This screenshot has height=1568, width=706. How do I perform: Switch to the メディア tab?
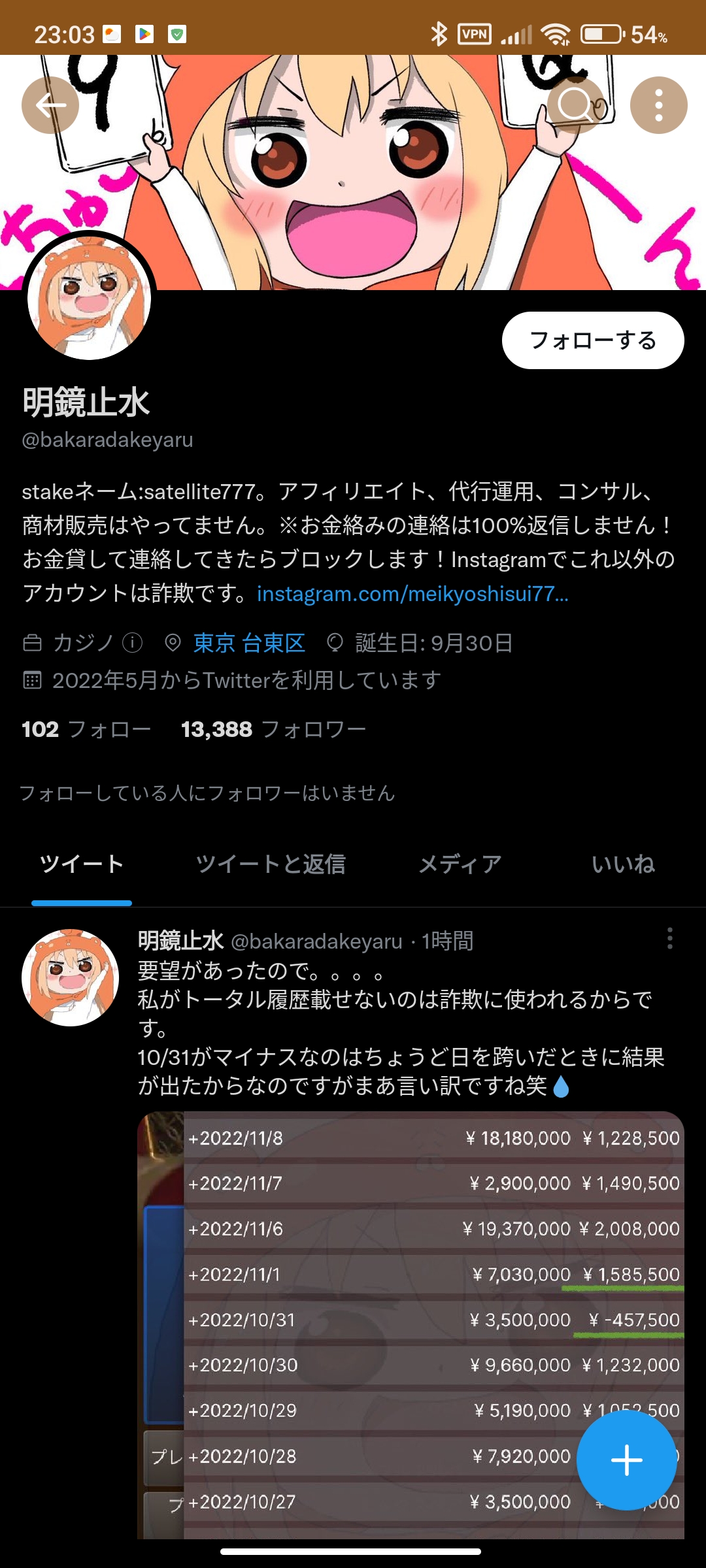tap(460, 864)
